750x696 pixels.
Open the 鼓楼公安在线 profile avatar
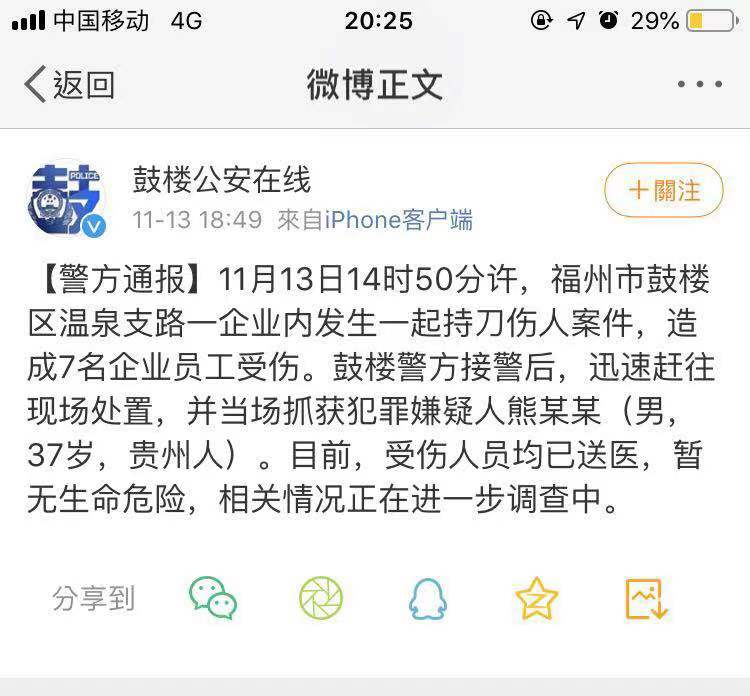tap(66, 197)
